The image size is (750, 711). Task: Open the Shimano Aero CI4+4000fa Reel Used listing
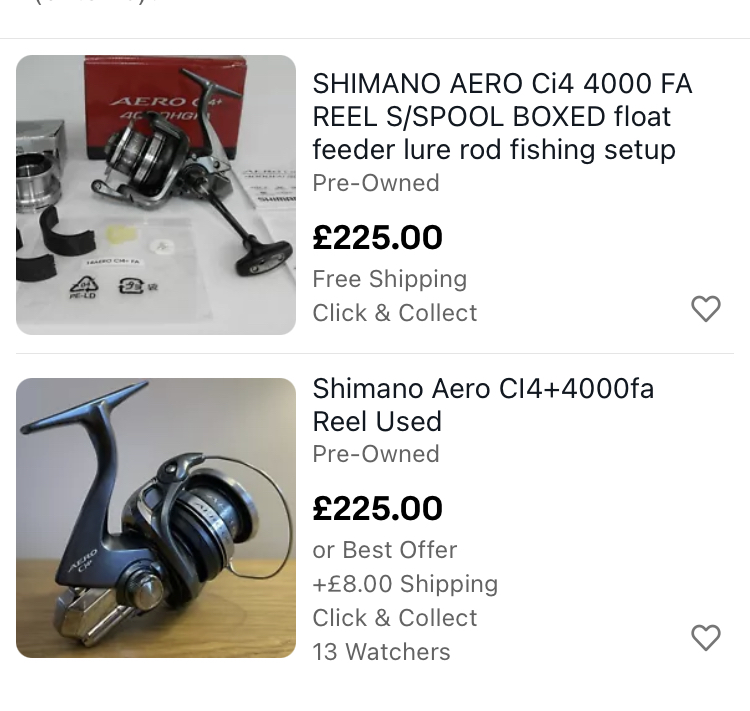483,404
